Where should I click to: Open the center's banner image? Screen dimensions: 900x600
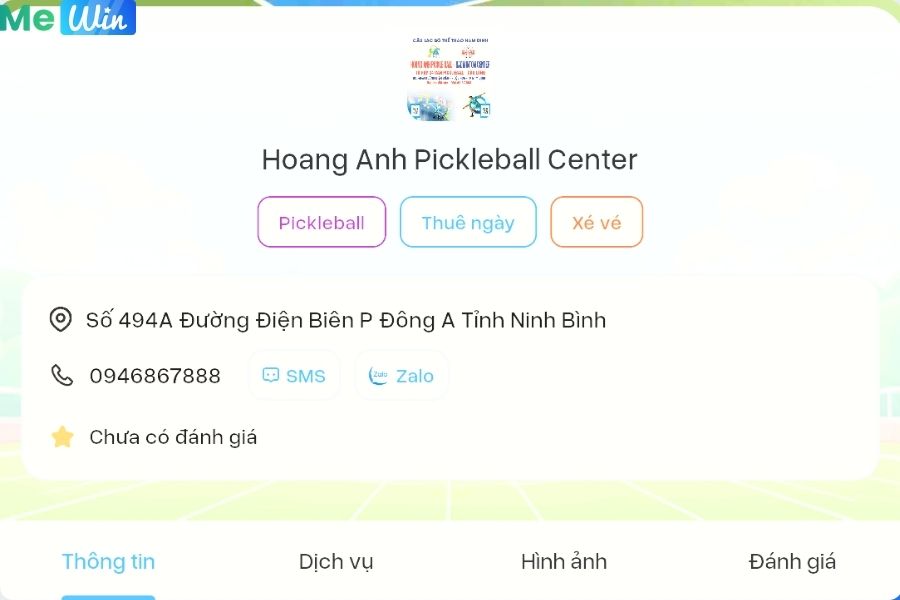click(449, 79)
